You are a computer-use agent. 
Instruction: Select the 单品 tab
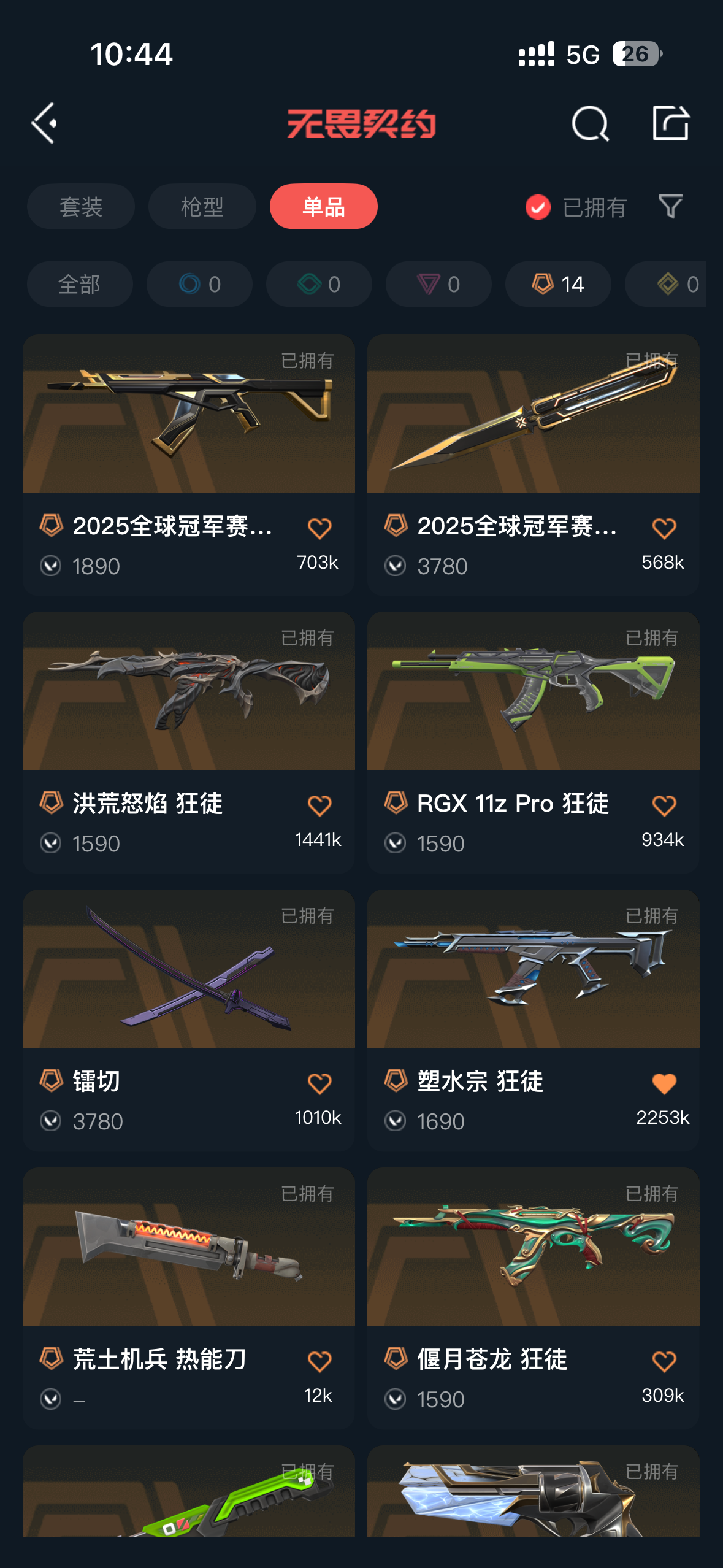323,207
